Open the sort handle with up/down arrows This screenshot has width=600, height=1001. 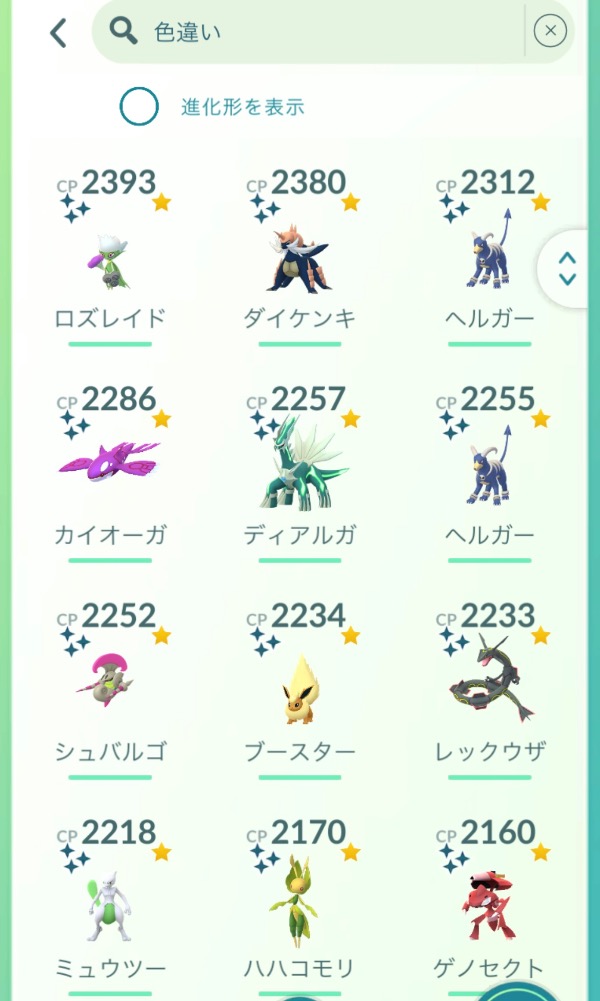coord(567,268)
